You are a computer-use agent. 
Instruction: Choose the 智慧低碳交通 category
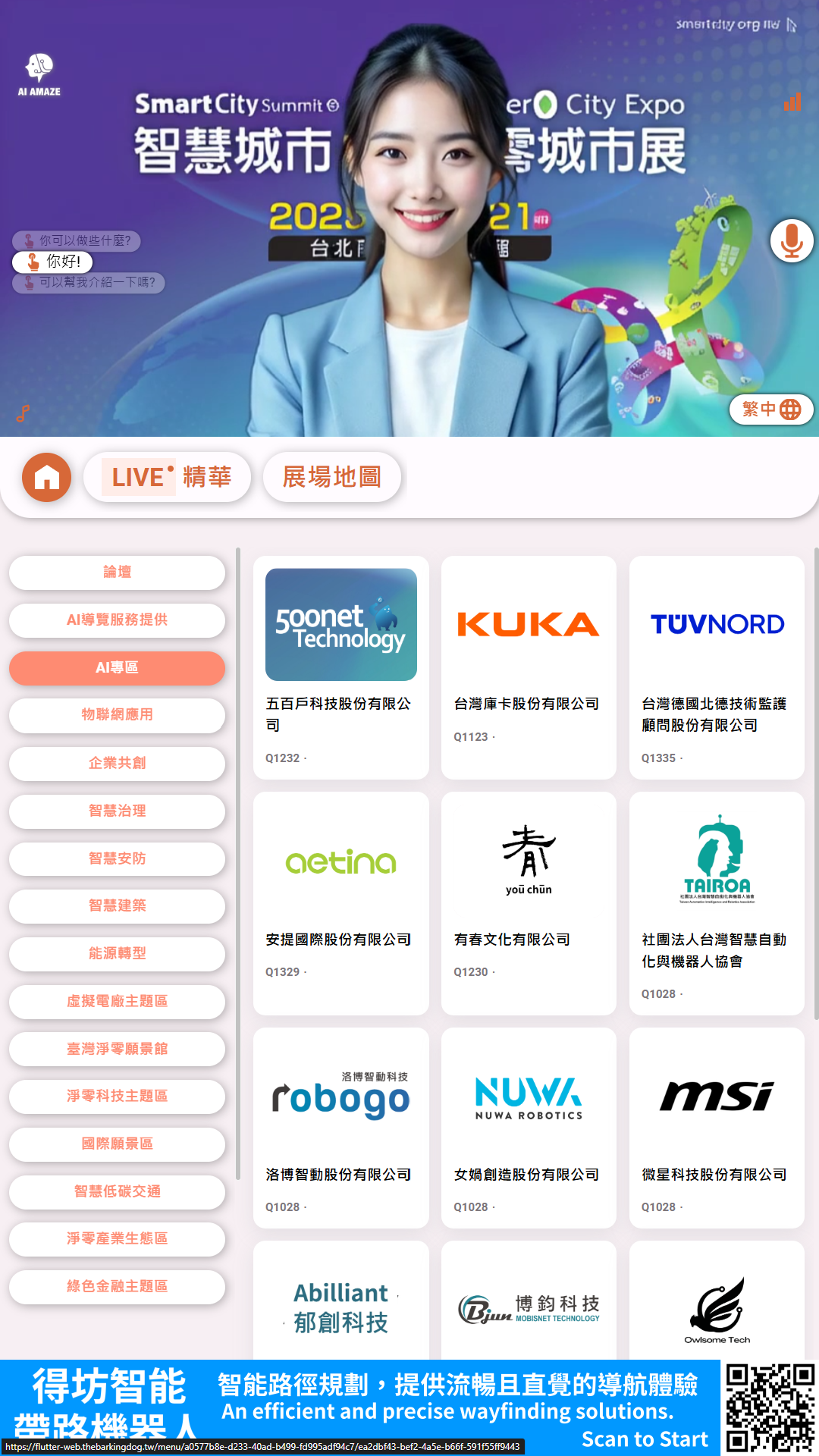coord(117,1191)
